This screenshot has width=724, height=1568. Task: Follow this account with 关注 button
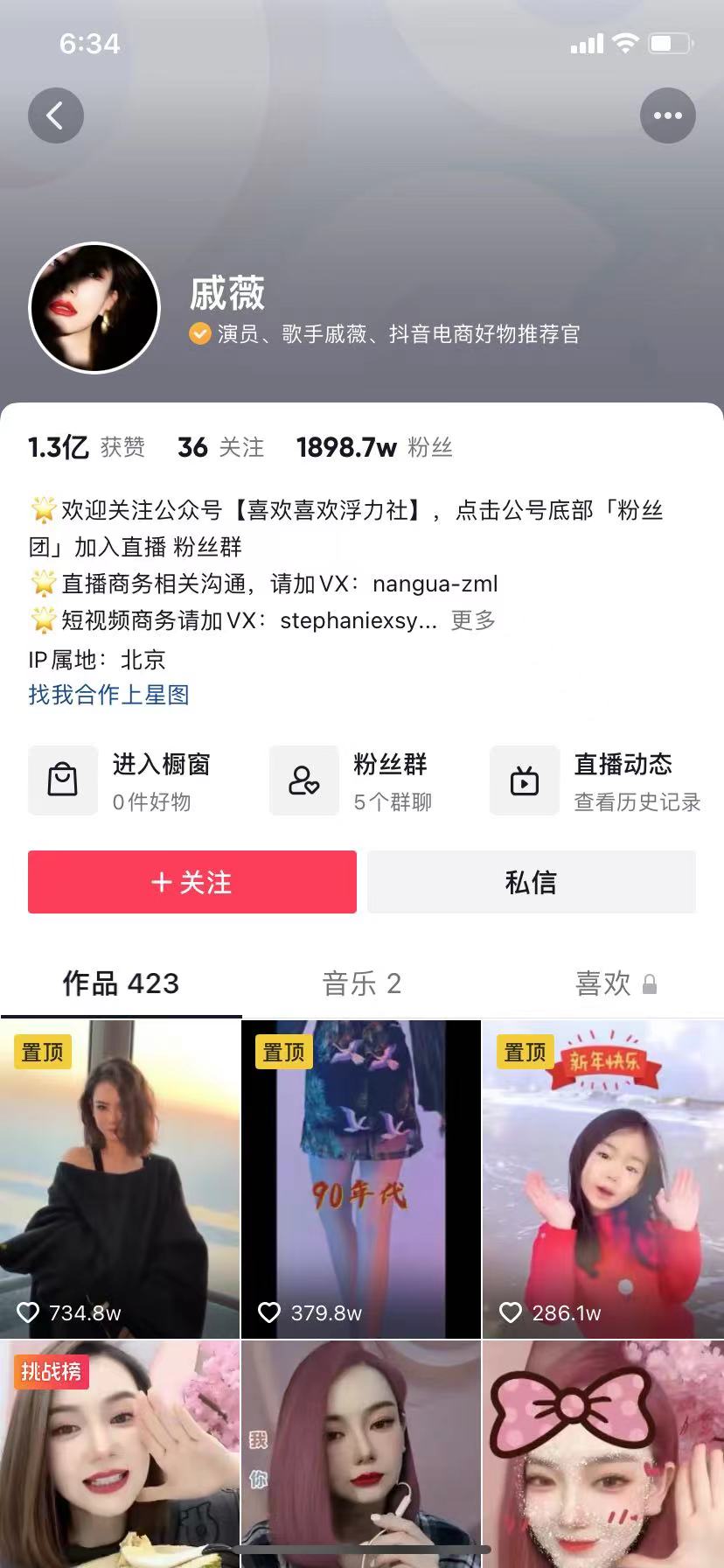coord(192,882)
